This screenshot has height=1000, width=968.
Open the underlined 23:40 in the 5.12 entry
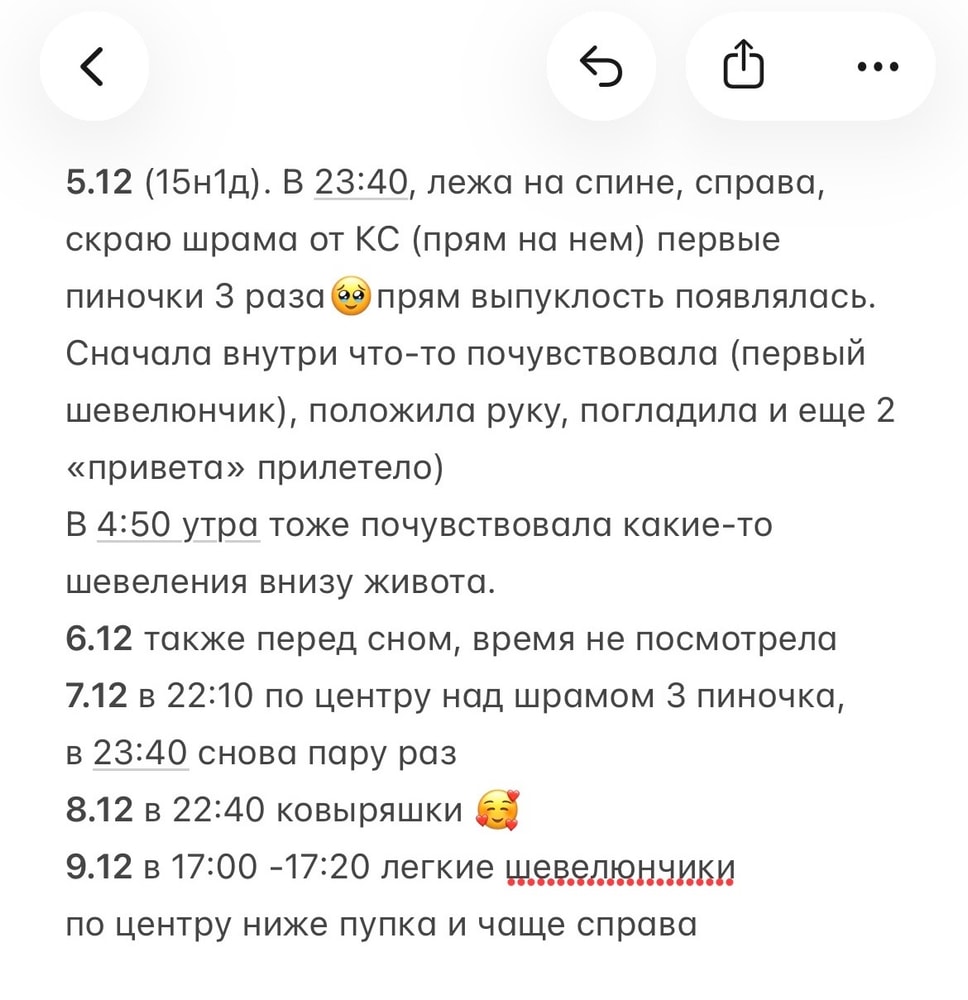(x=360, y=183)
